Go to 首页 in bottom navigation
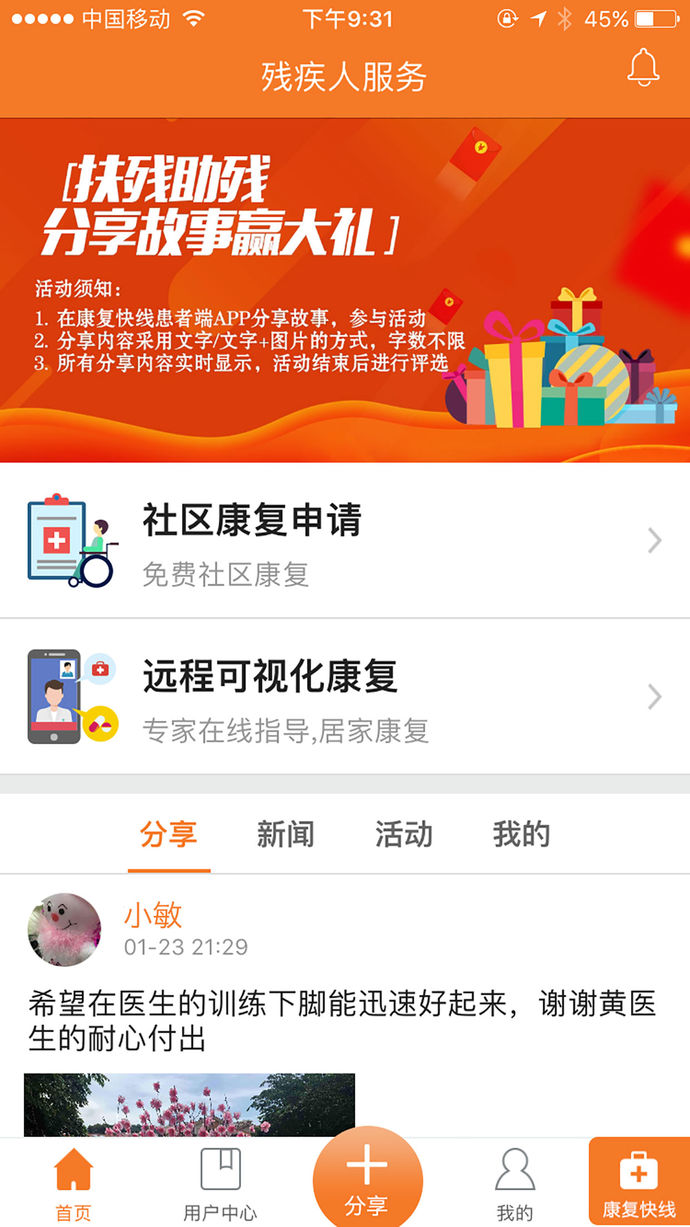Image resolution: width=690 pixels, height=1227 pixels. (x=73, y=1185)
